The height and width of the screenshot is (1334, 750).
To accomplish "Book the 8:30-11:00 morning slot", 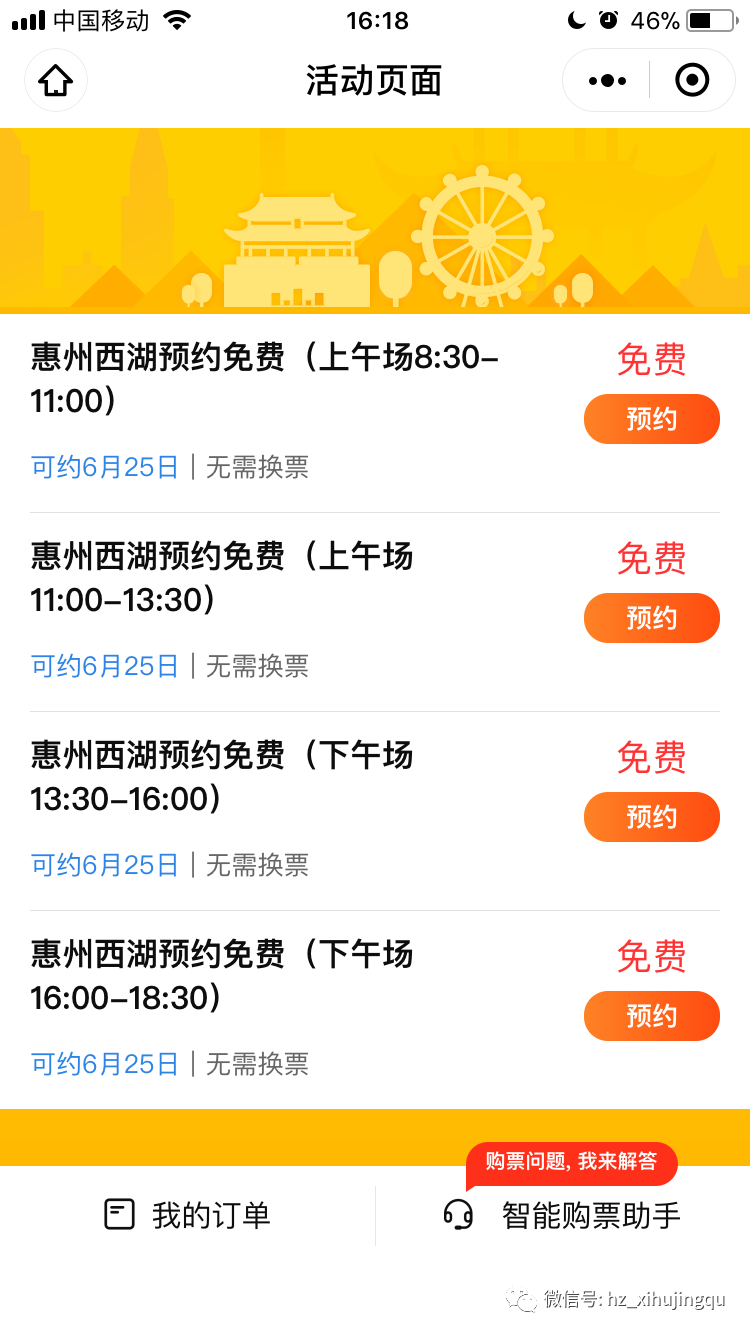I will tap(651, 419).
